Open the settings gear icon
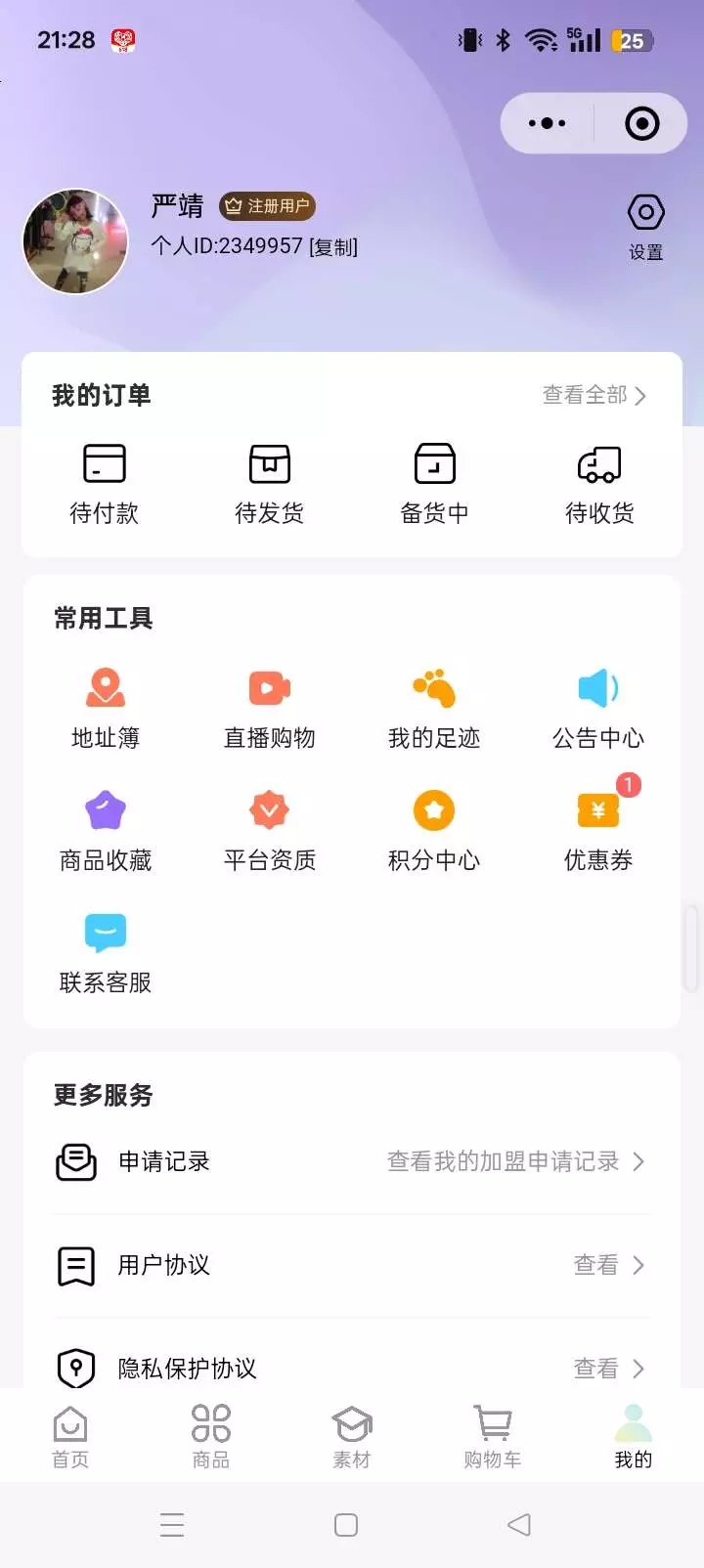The height and width of the screenshot is (1568, 704). (x=645, y=213)
